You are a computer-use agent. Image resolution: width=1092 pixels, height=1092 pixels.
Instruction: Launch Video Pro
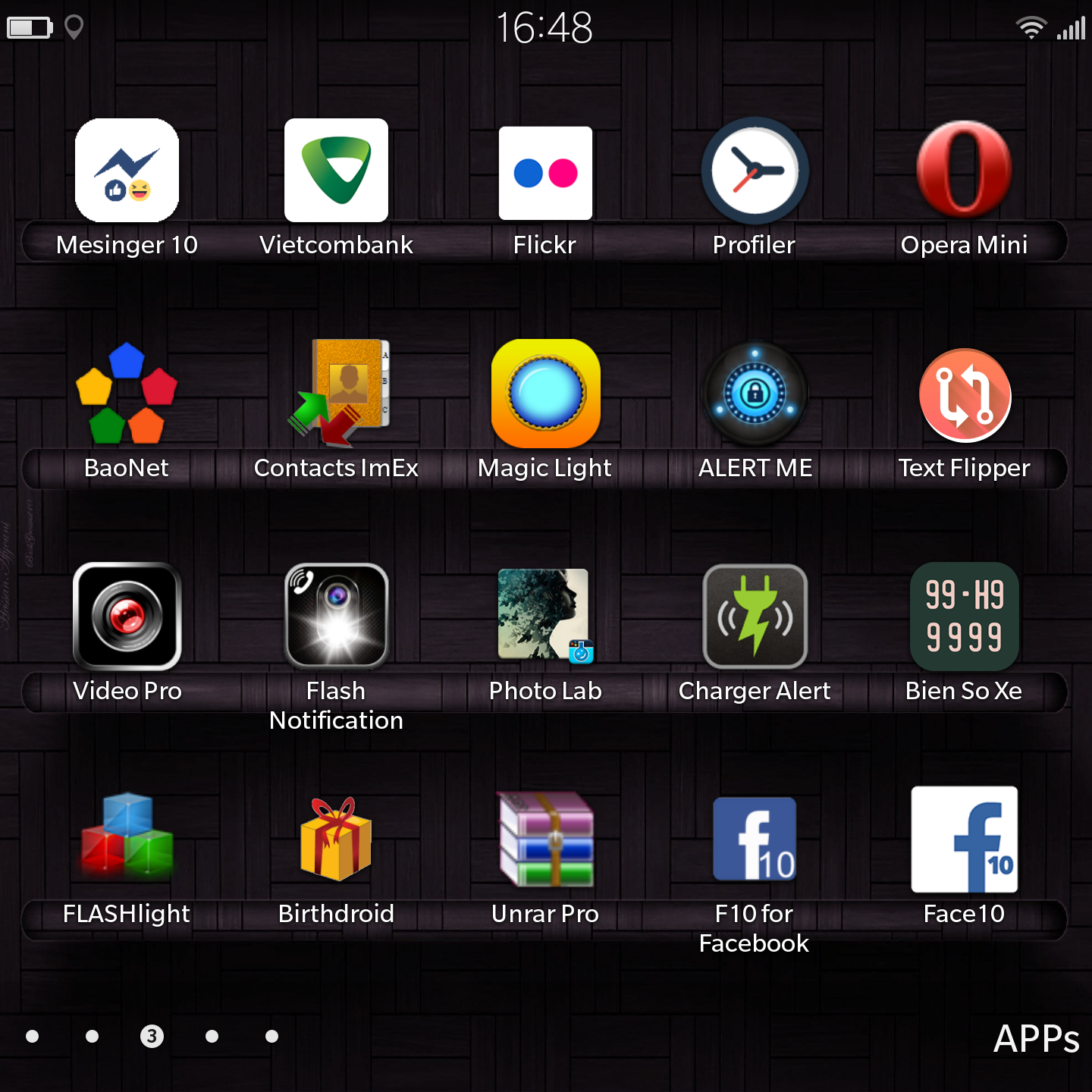coord(127,616)
